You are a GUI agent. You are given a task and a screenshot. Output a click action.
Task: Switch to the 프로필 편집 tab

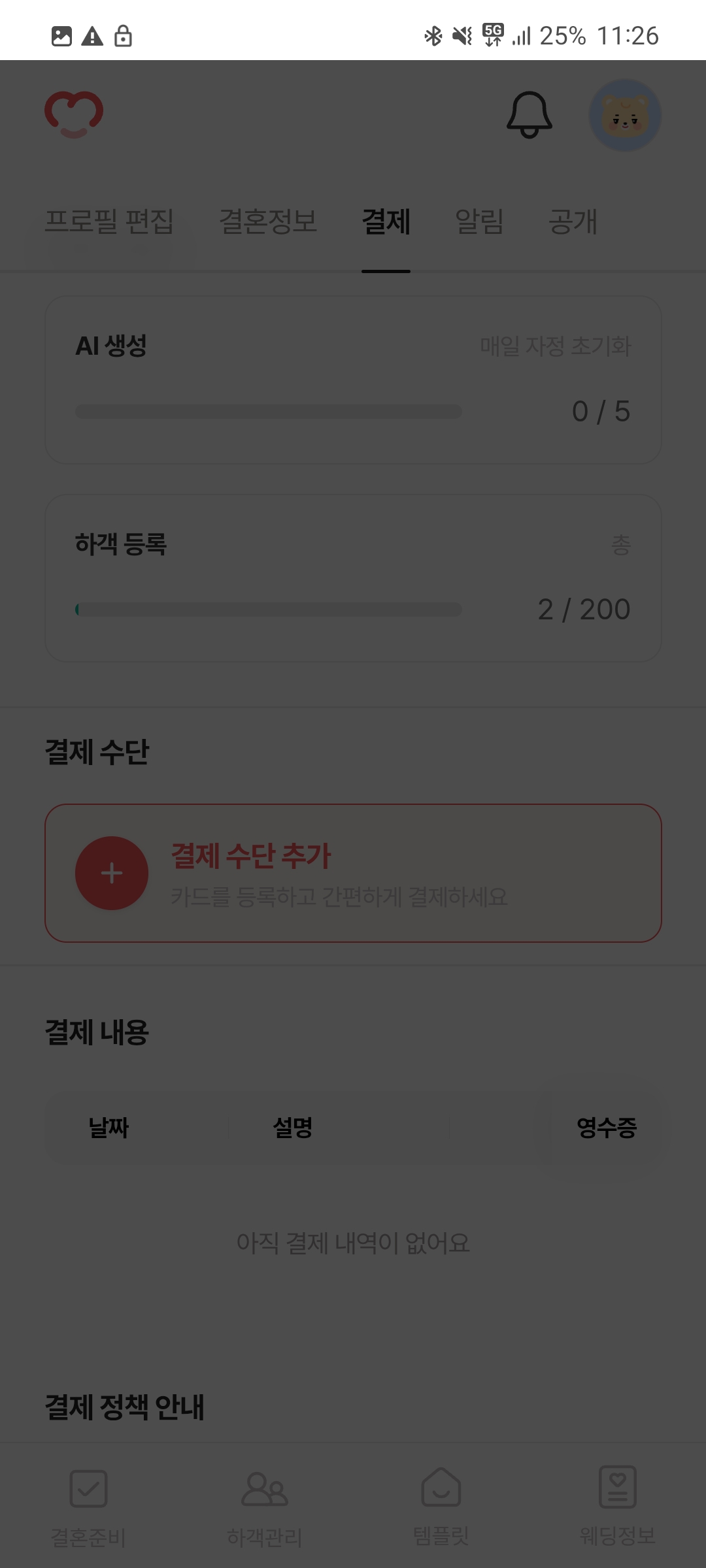pyautogui.click(x=109, y=221)
